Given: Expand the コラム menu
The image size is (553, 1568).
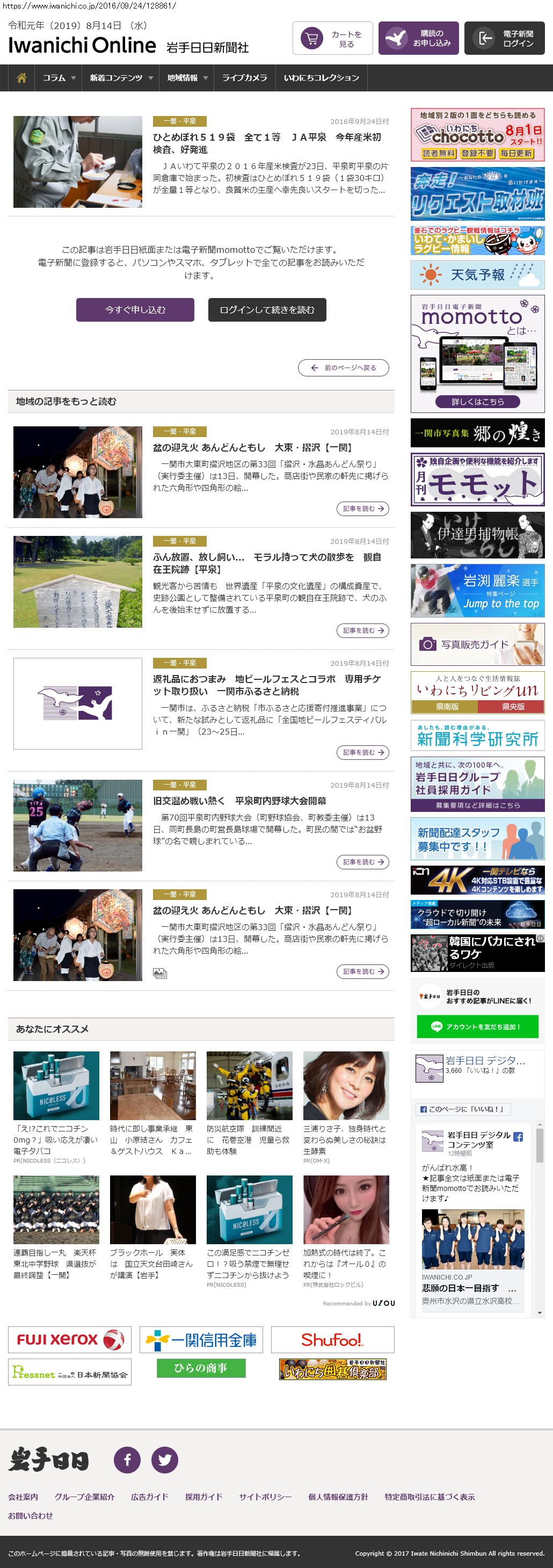Looking at the screenshot, I should [59, 78].
